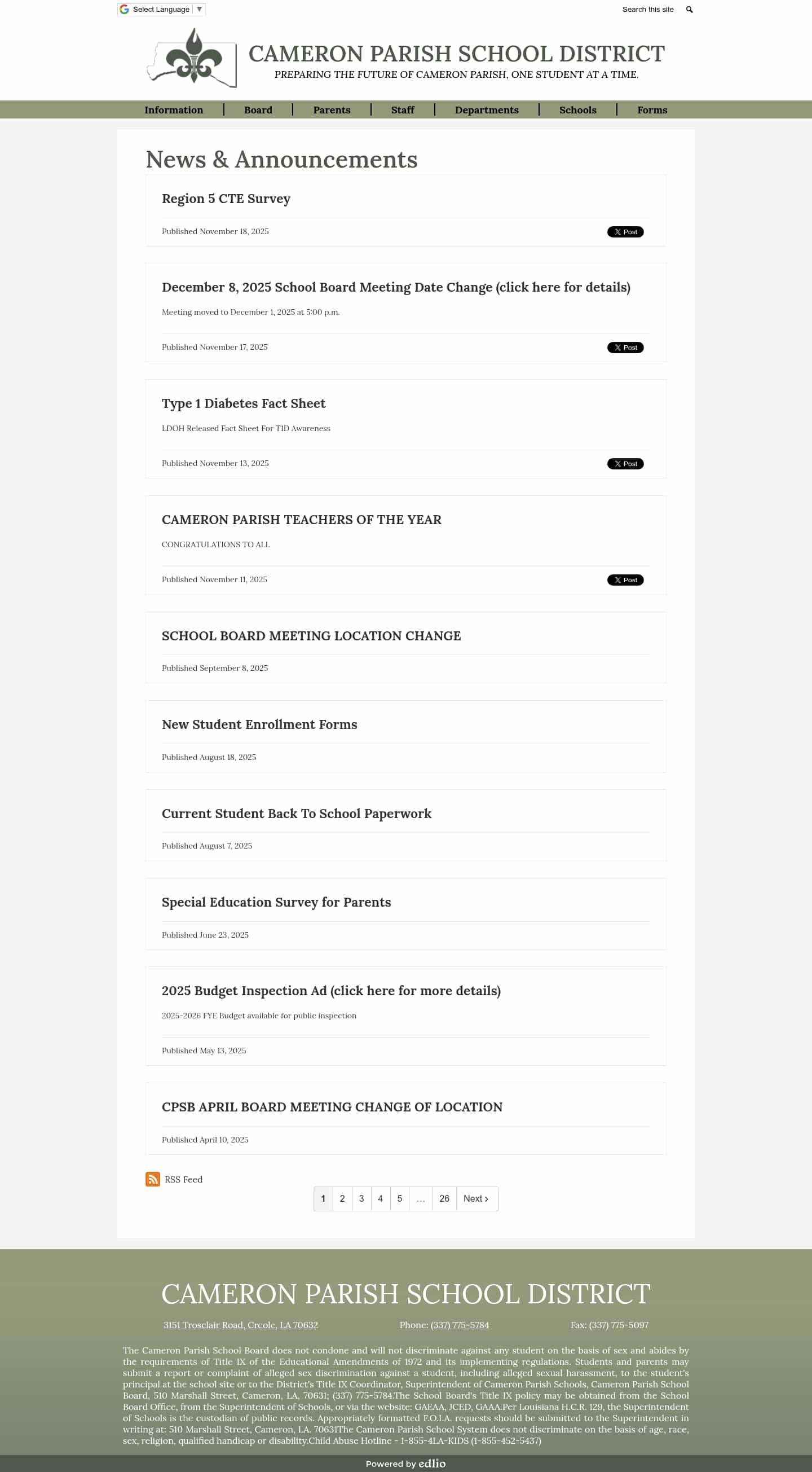Jump to page 26 of announcements

coord(444,1199)
